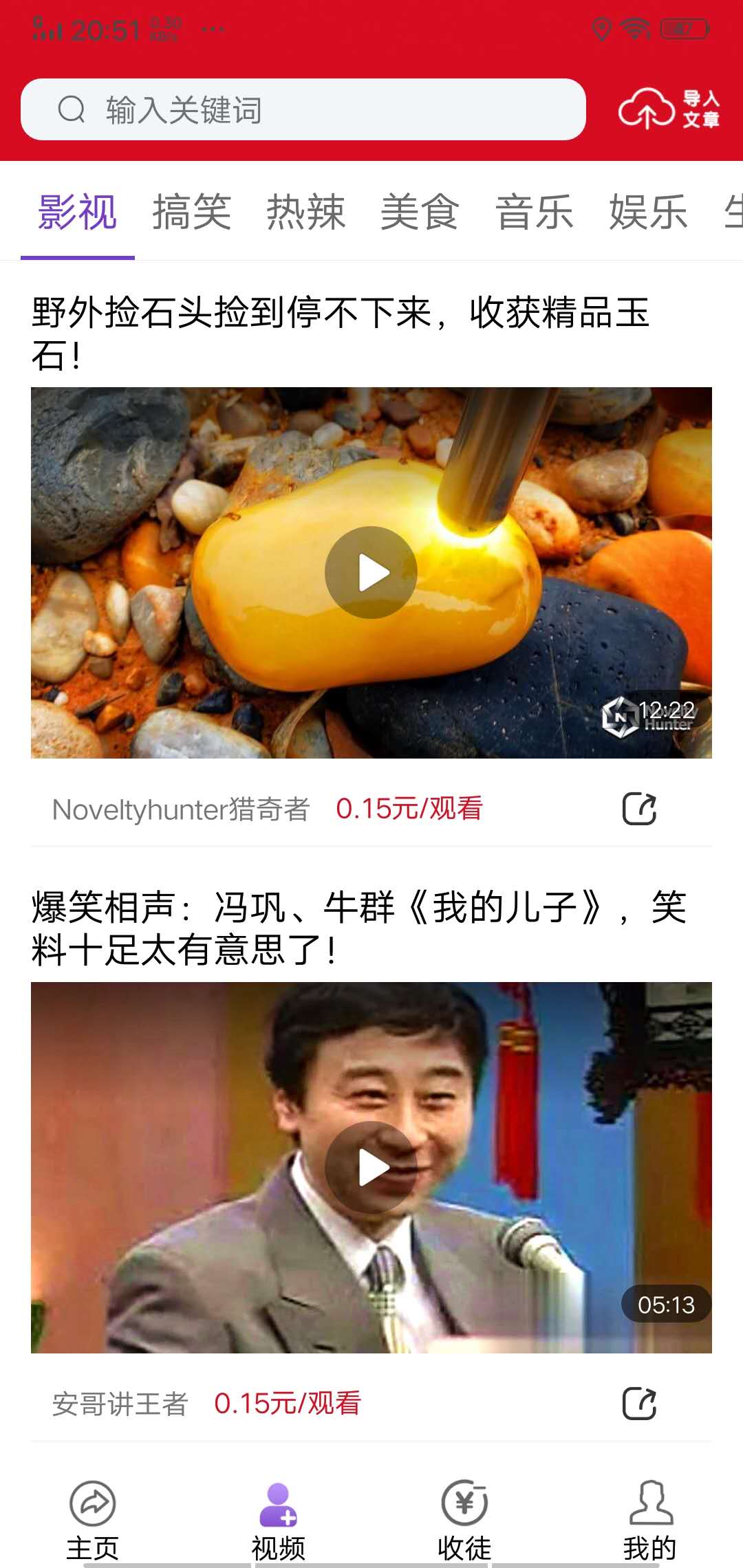
Task: Open the 娱乐 entertainment category
Action: coord(649,213)
